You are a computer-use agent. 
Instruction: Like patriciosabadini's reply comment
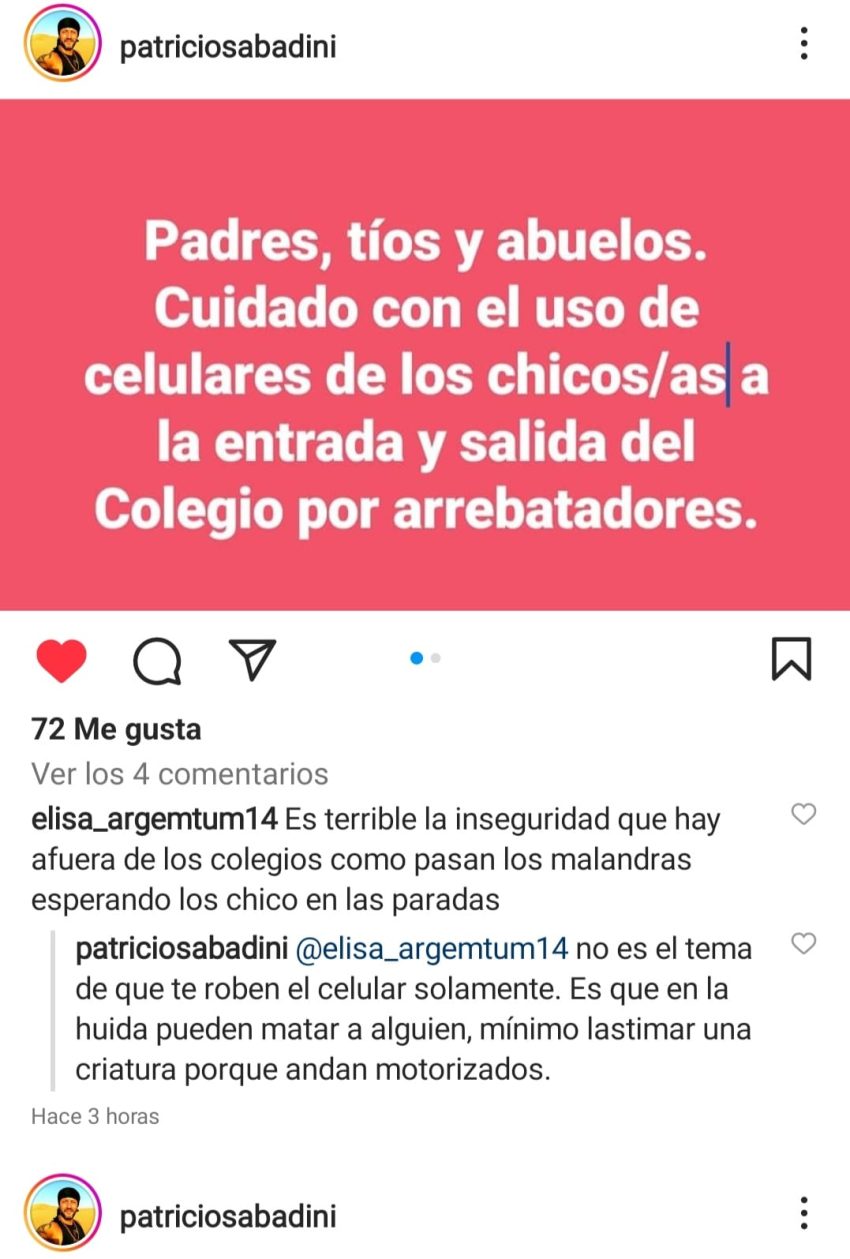(803, 943)
